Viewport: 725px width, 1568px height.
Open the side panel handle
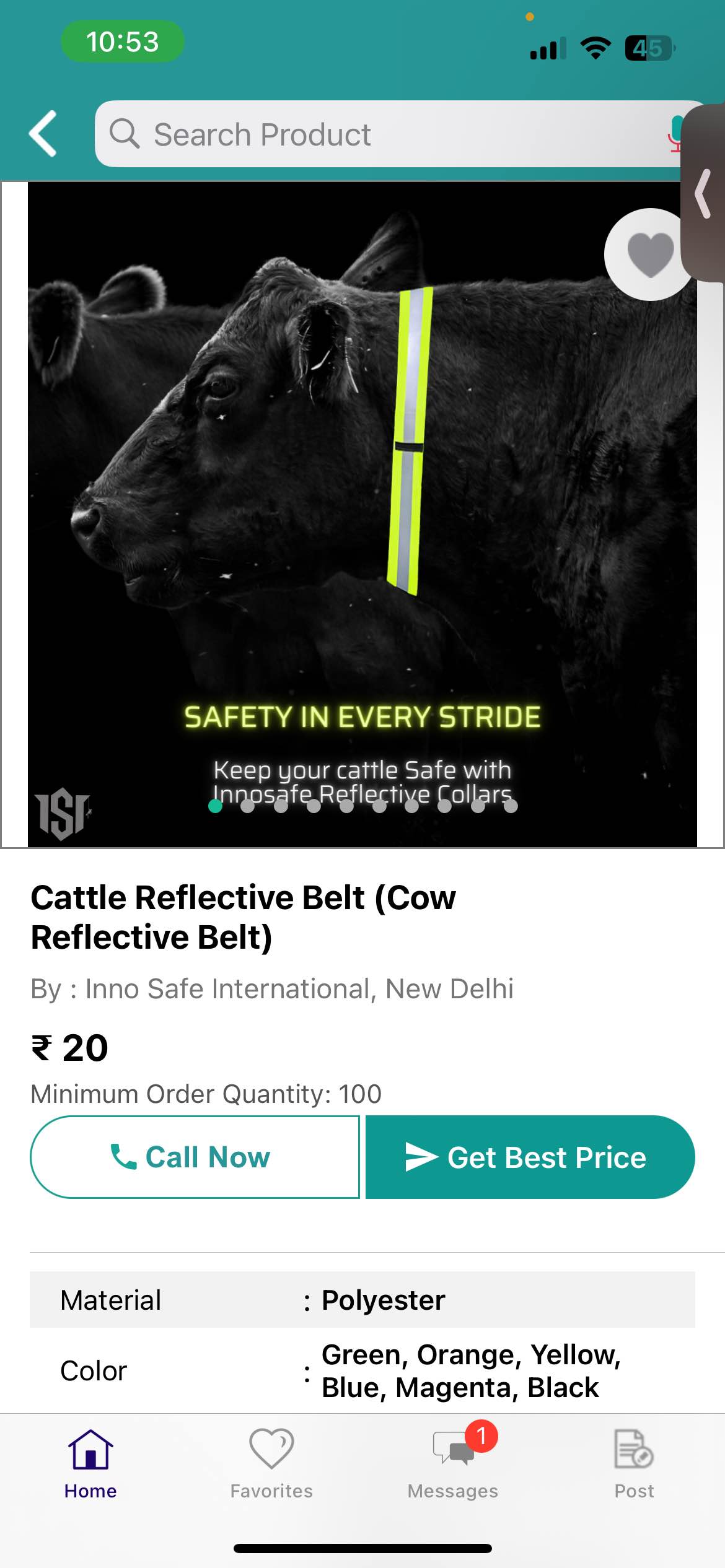[x=705, y=194]
